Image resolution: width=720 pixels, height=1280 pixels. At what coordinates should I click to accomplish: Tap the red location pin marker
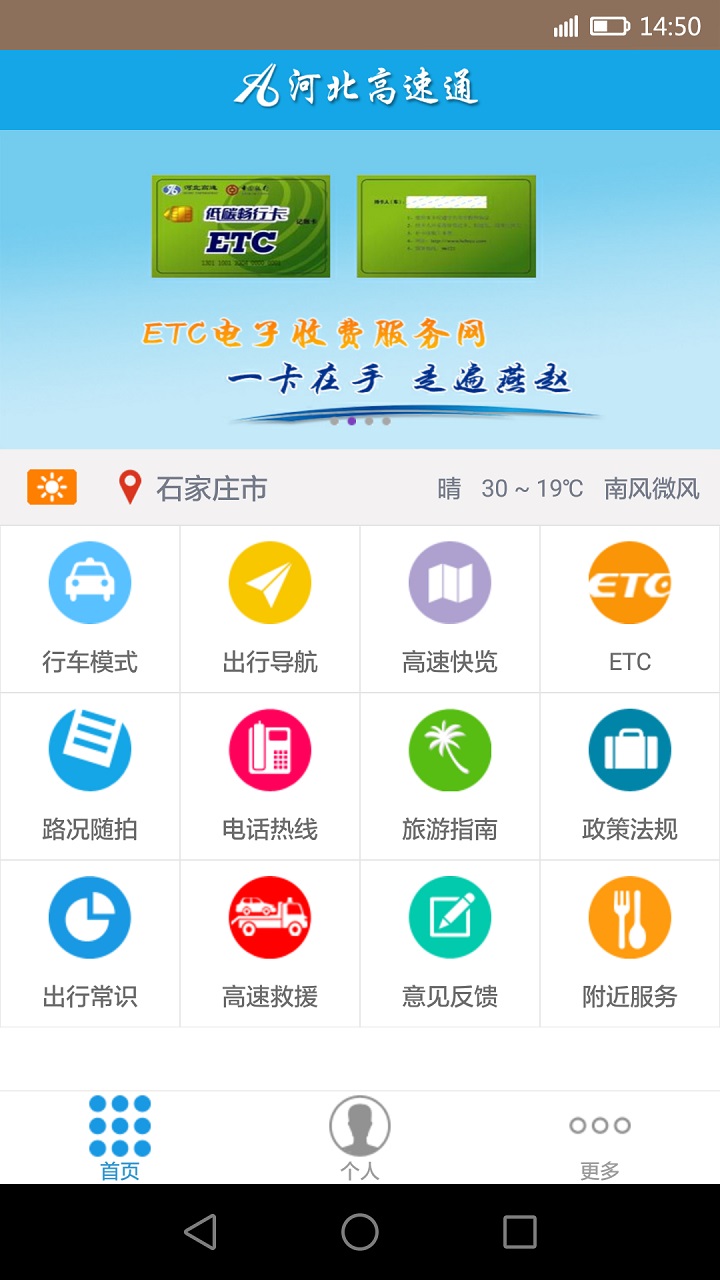click(x=128, y=487)
